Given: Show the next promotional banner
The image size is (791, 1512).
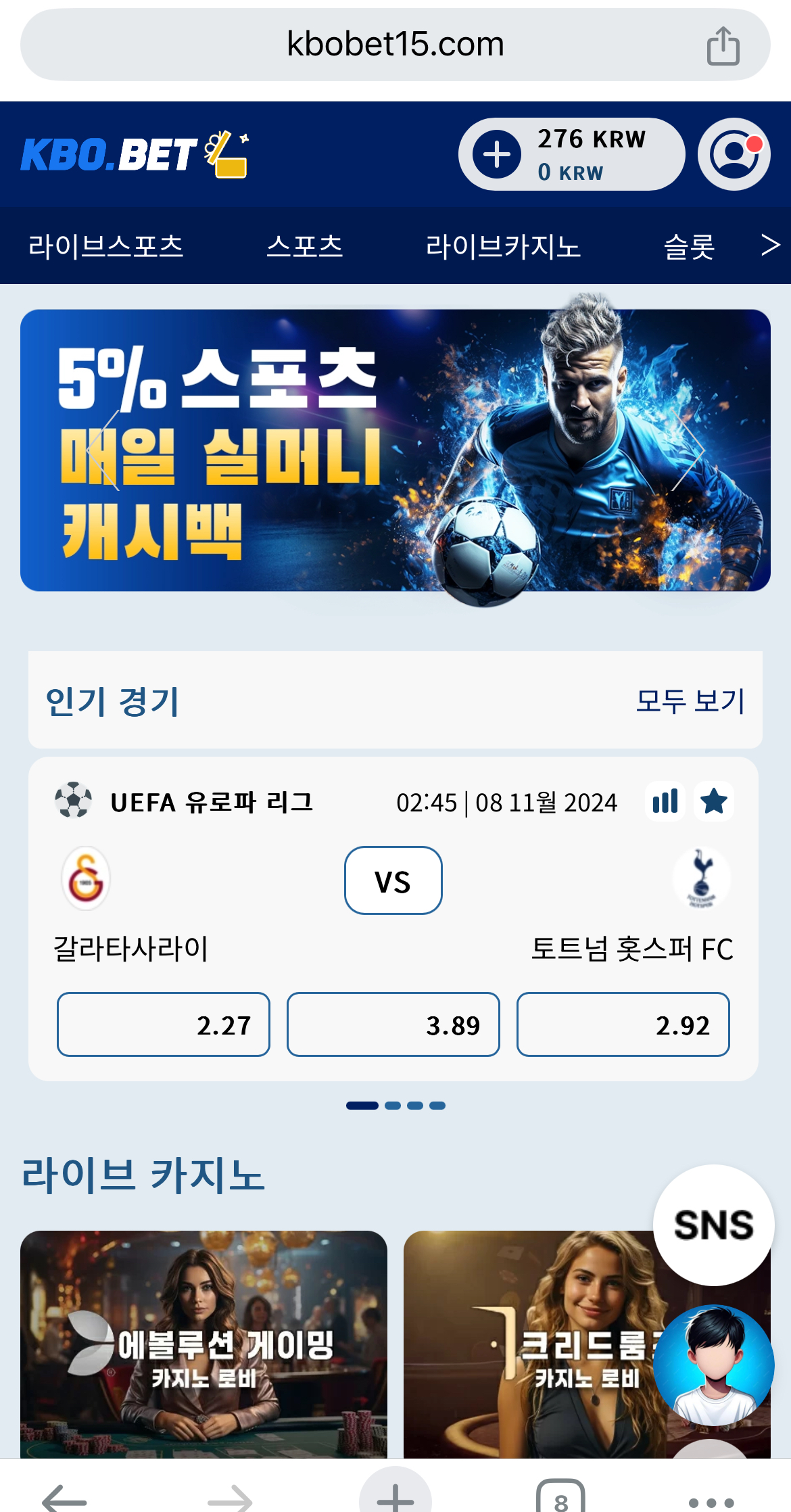Looking at the screenshot, I should tap(690, 451).
